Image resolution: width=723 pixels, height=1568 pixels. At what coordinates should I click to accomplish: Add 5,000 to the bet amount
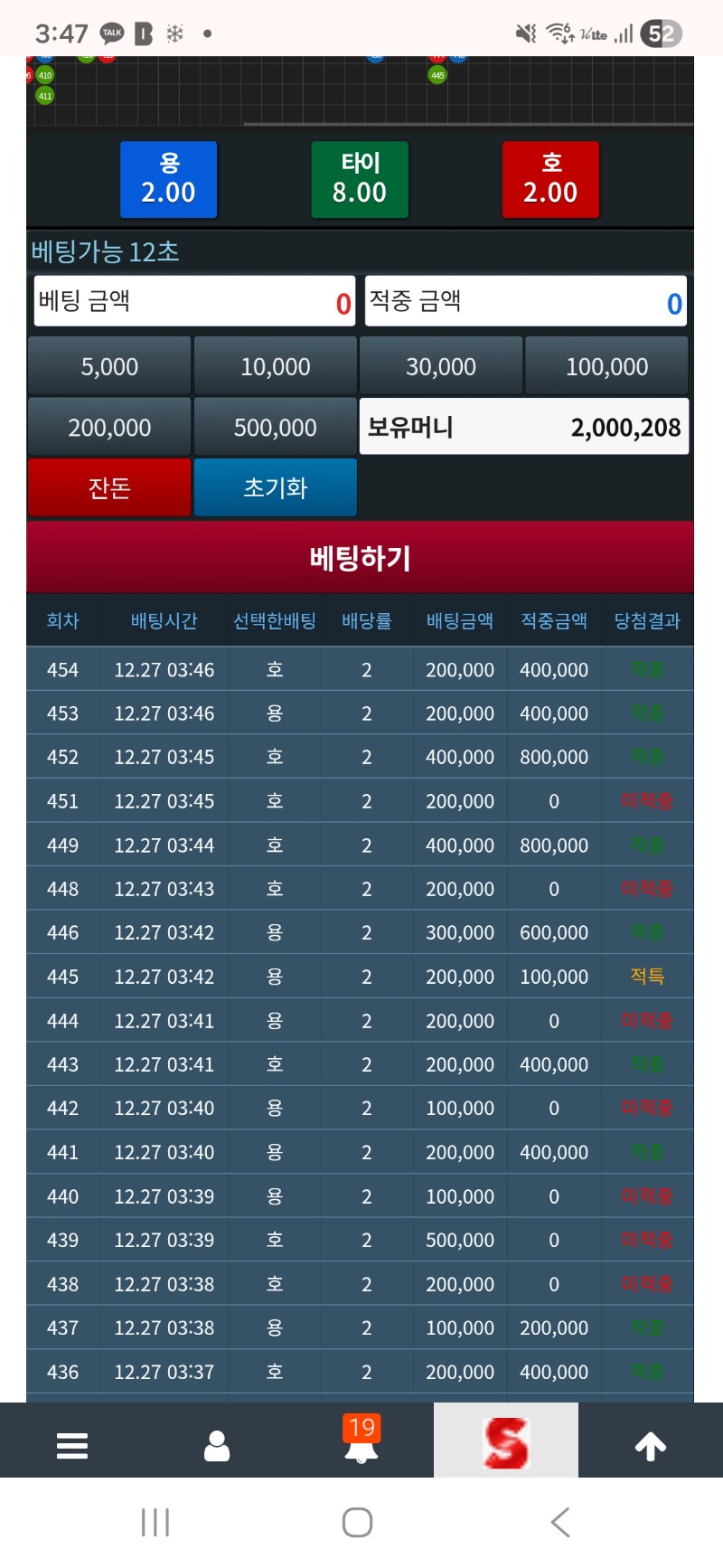109,366
